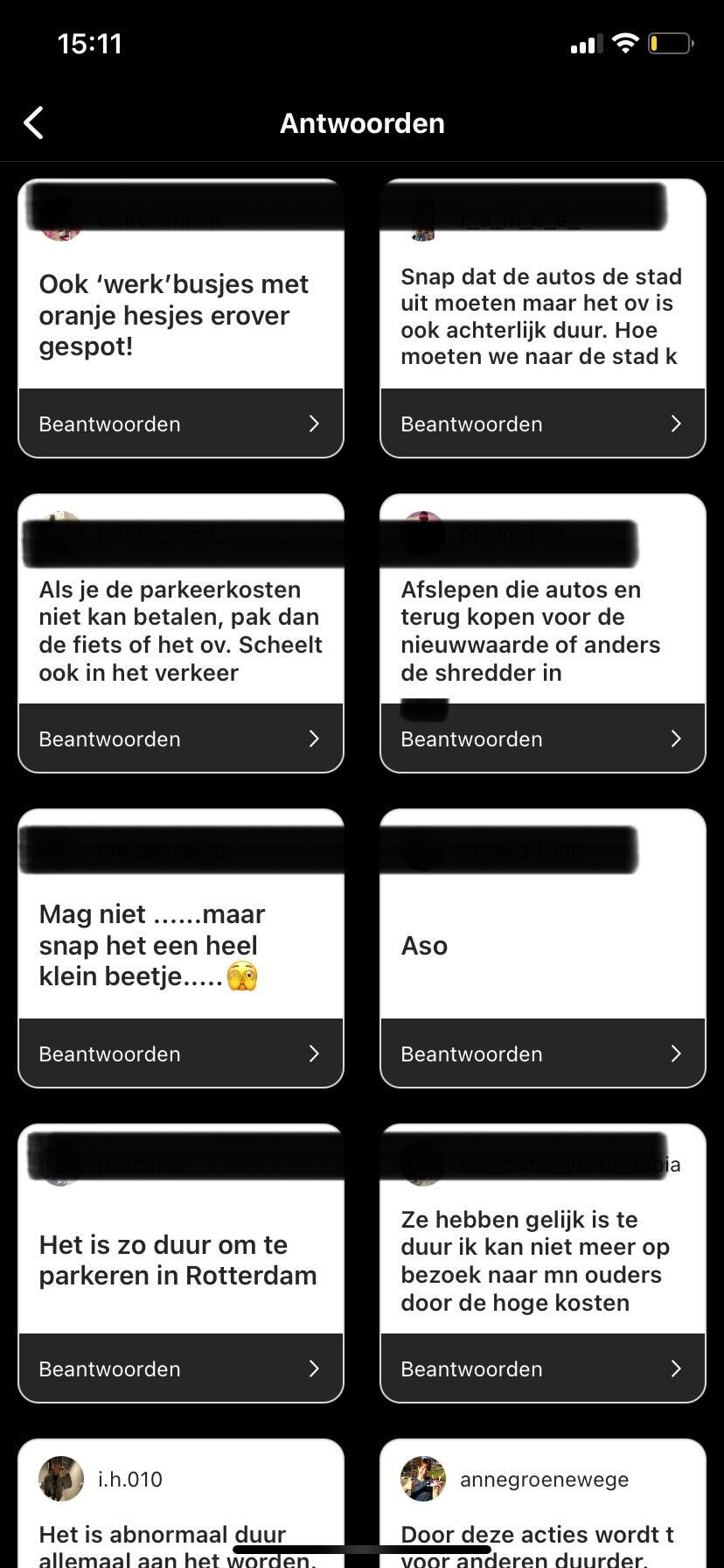
Task: Answer 'Het is zo duur om te parkeren' response
Action: tap(180, 1368)
